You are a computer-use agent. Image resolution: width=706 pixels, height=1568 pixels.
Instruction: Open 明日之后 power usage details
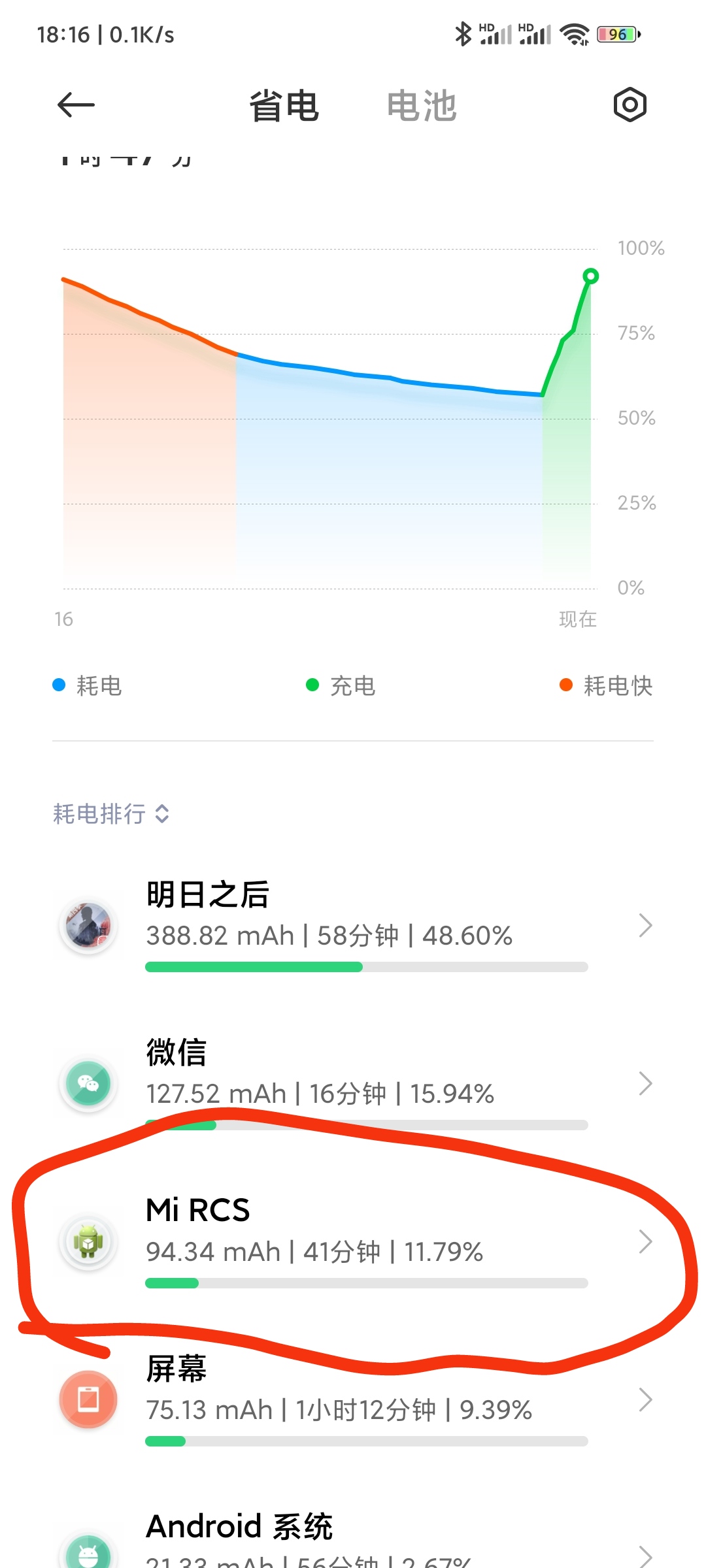353,925
